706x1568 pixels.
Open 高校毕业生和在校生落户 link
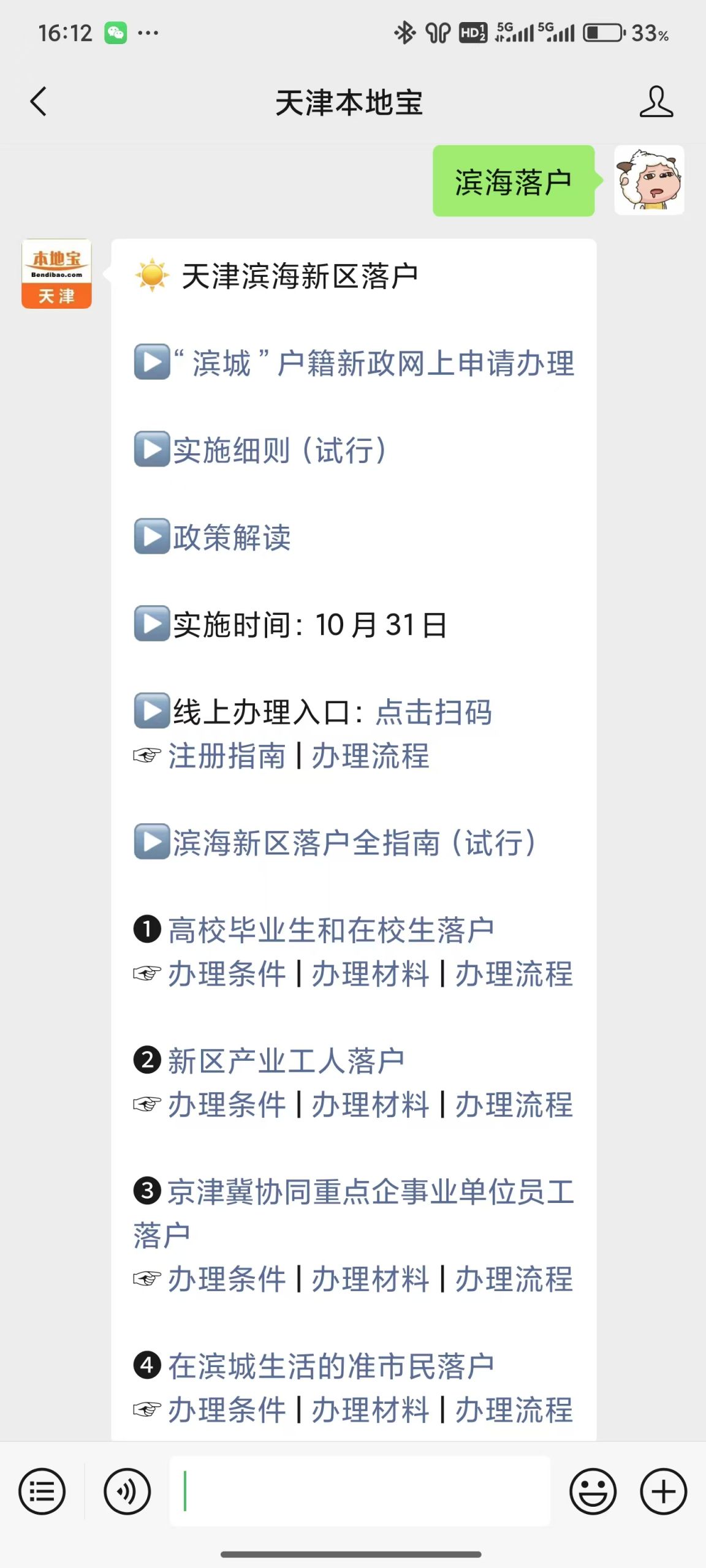tap(331, 930)
